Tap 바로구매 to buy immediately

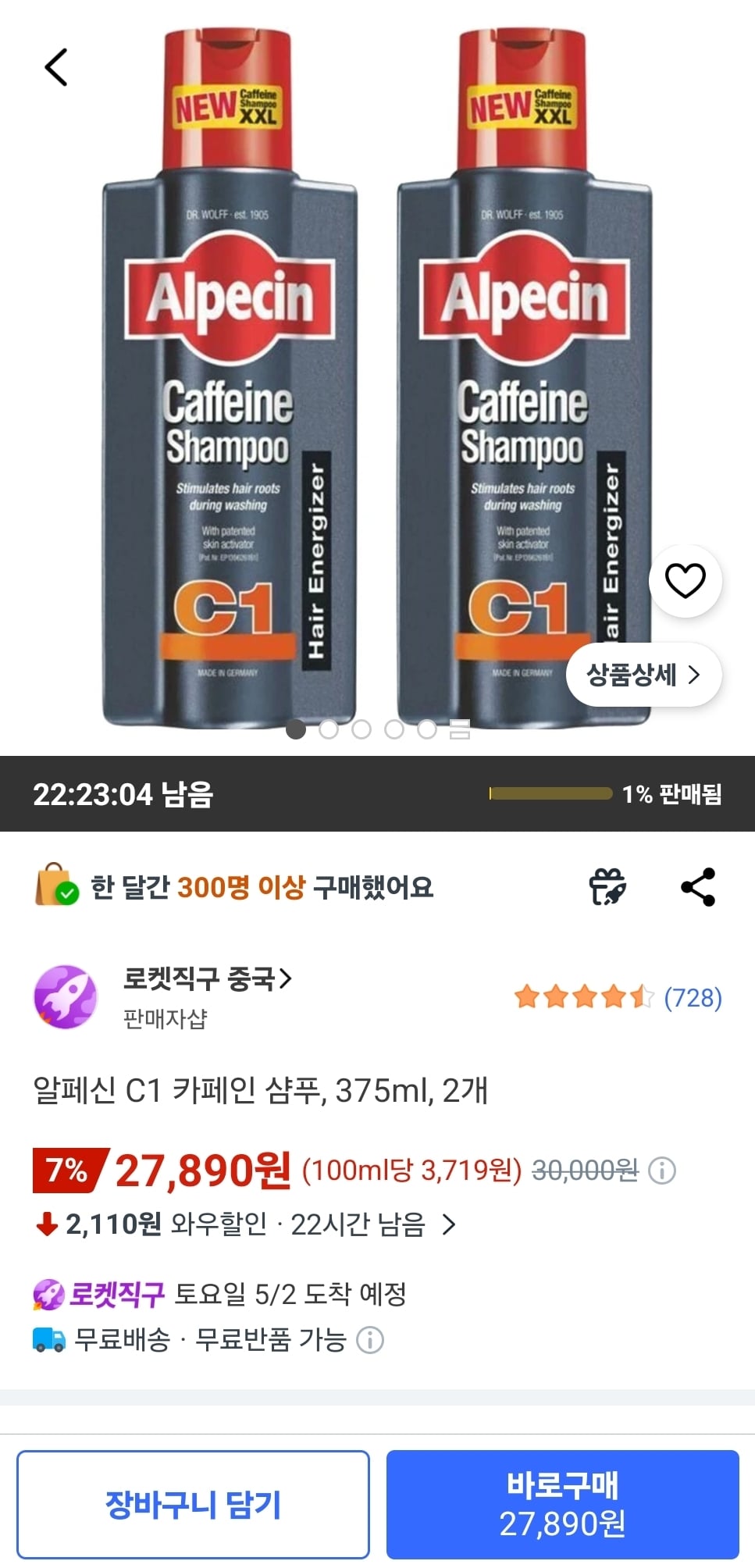(x=567, y=1503)
